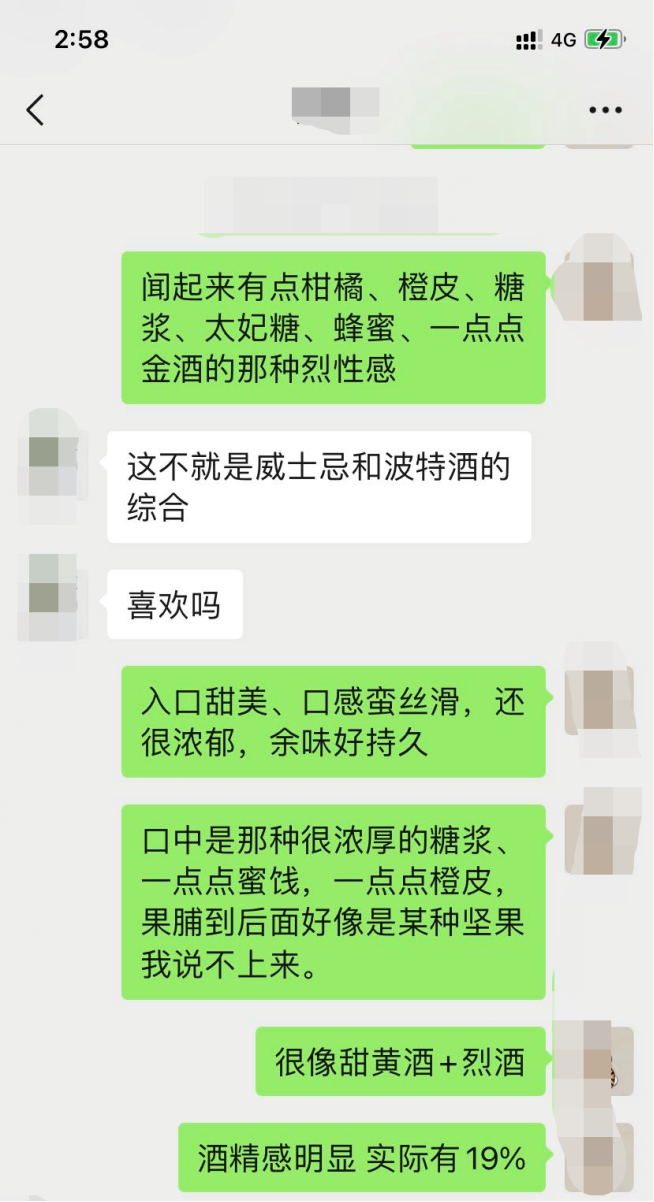Tap avatar beside the 柑橘、橙皮 message
The width and height of the screenshot is (654, 1202).
(x=597, y=280)
